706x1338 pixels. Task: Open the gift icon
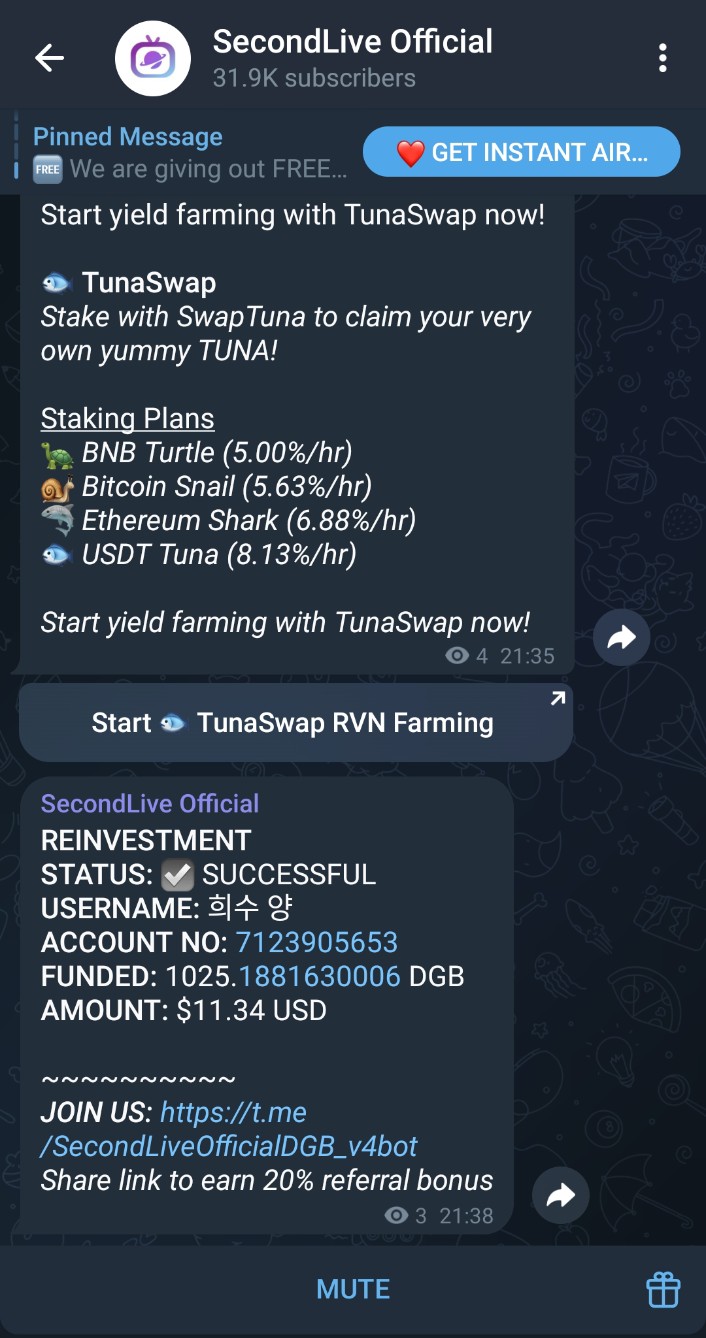663,1290
